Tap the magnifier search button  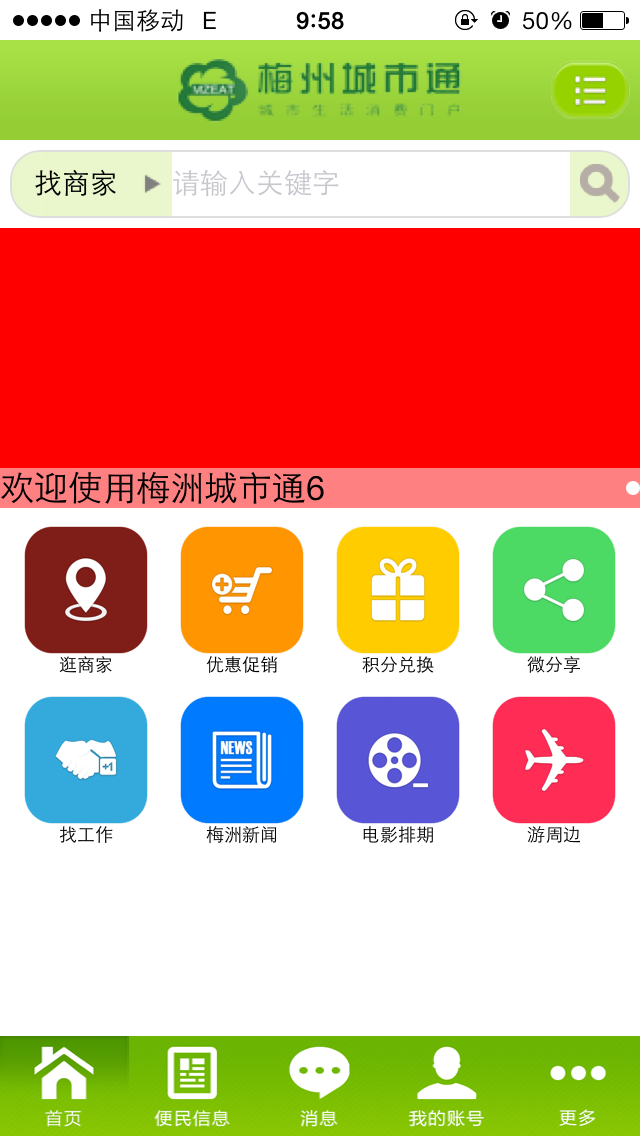click(x=599, y=184)
